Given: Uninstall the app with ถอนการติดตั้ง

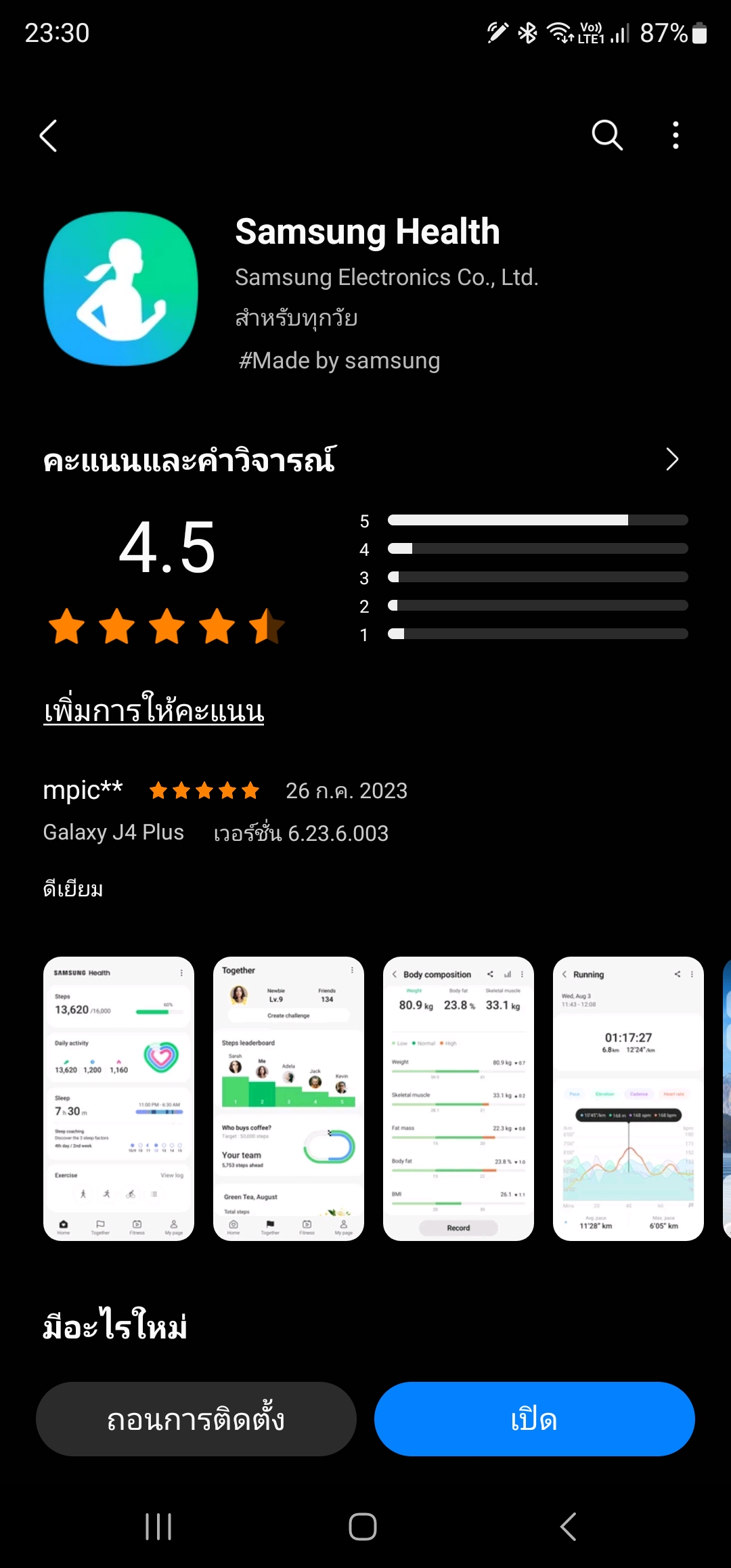Looking at the screenshot, I should [x=196, y=1419].
